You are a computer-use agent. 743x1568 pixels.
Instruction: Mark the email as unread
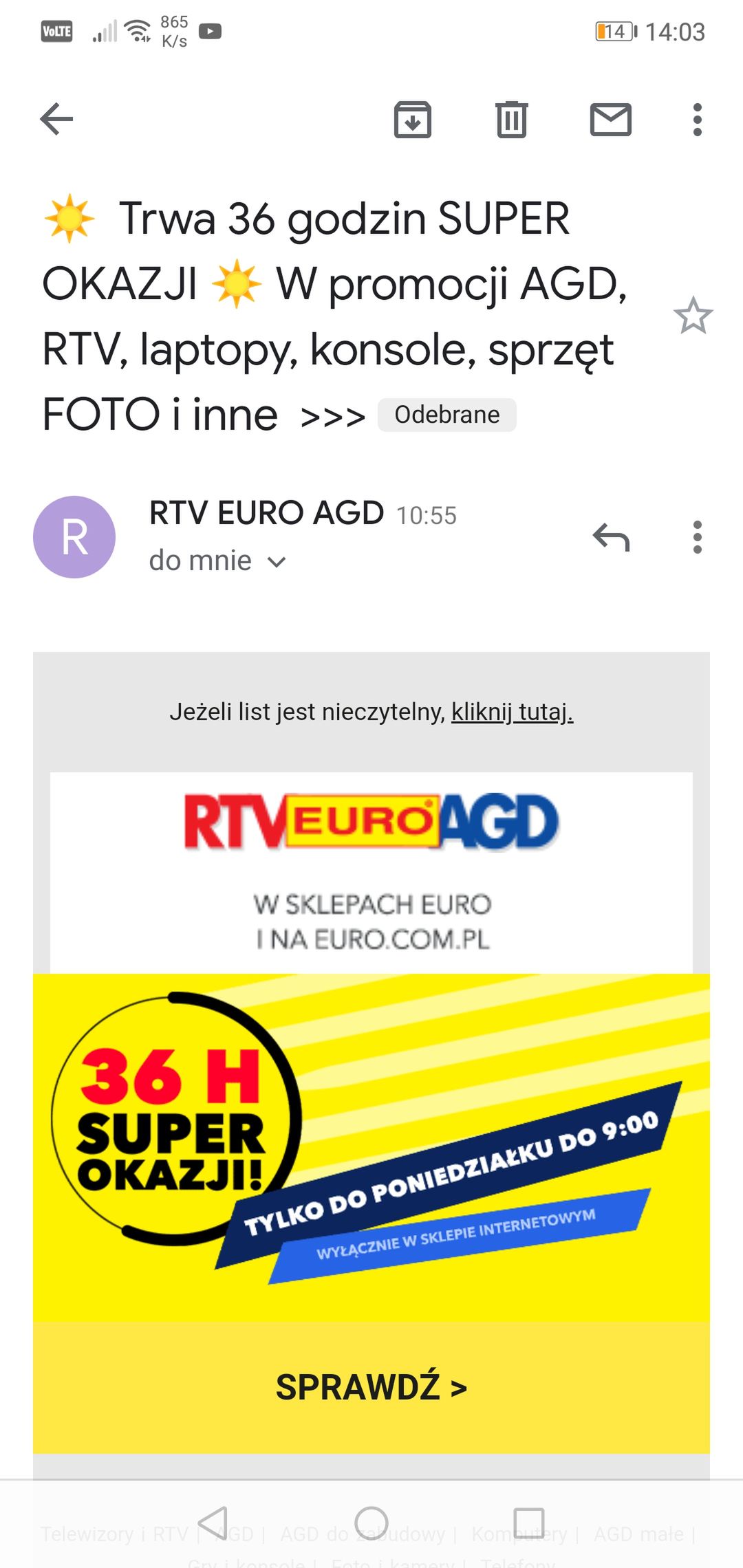(x=611, y=120)
